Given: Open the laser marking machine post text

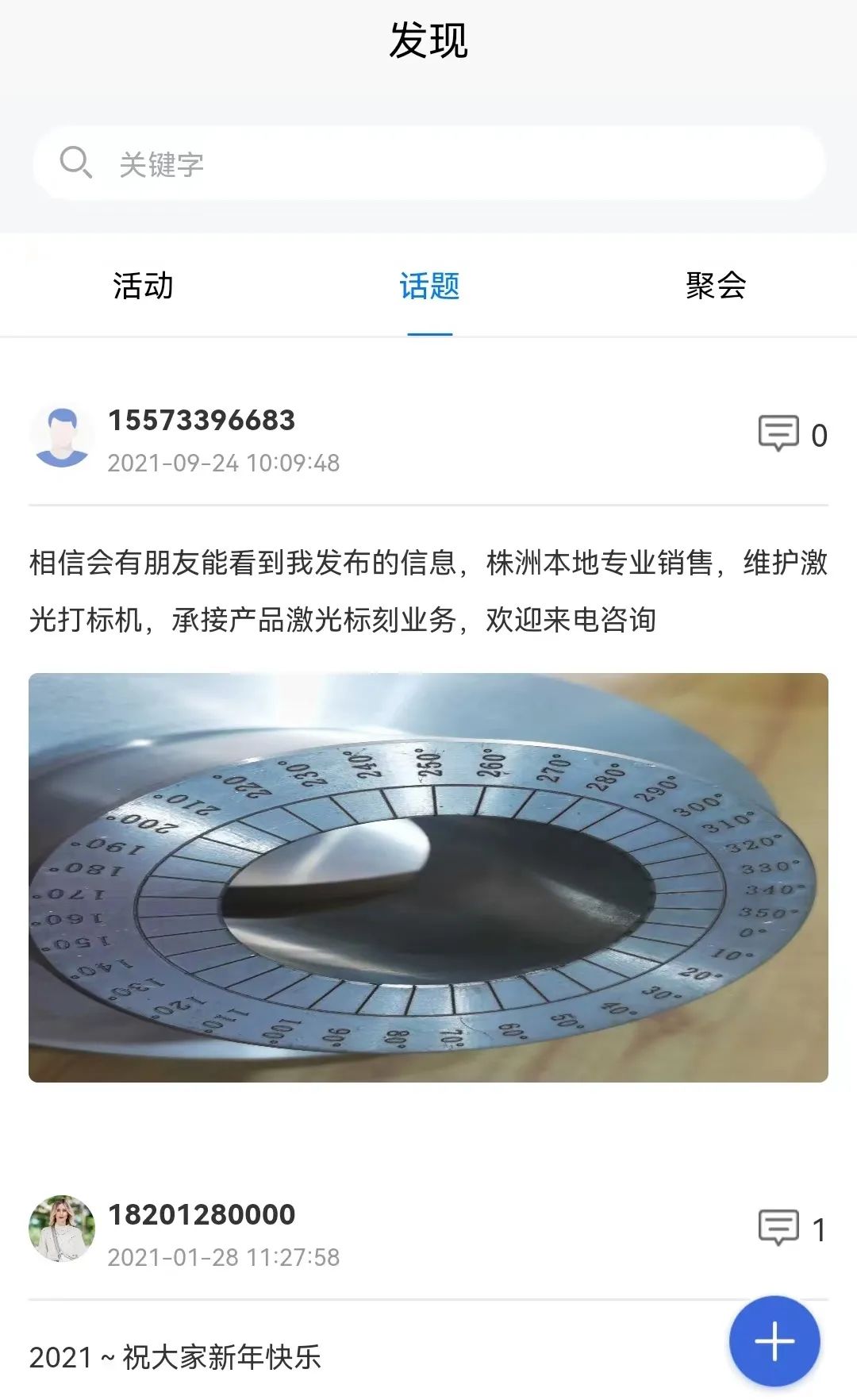Looking at the screenshot, I should point(428,591).
